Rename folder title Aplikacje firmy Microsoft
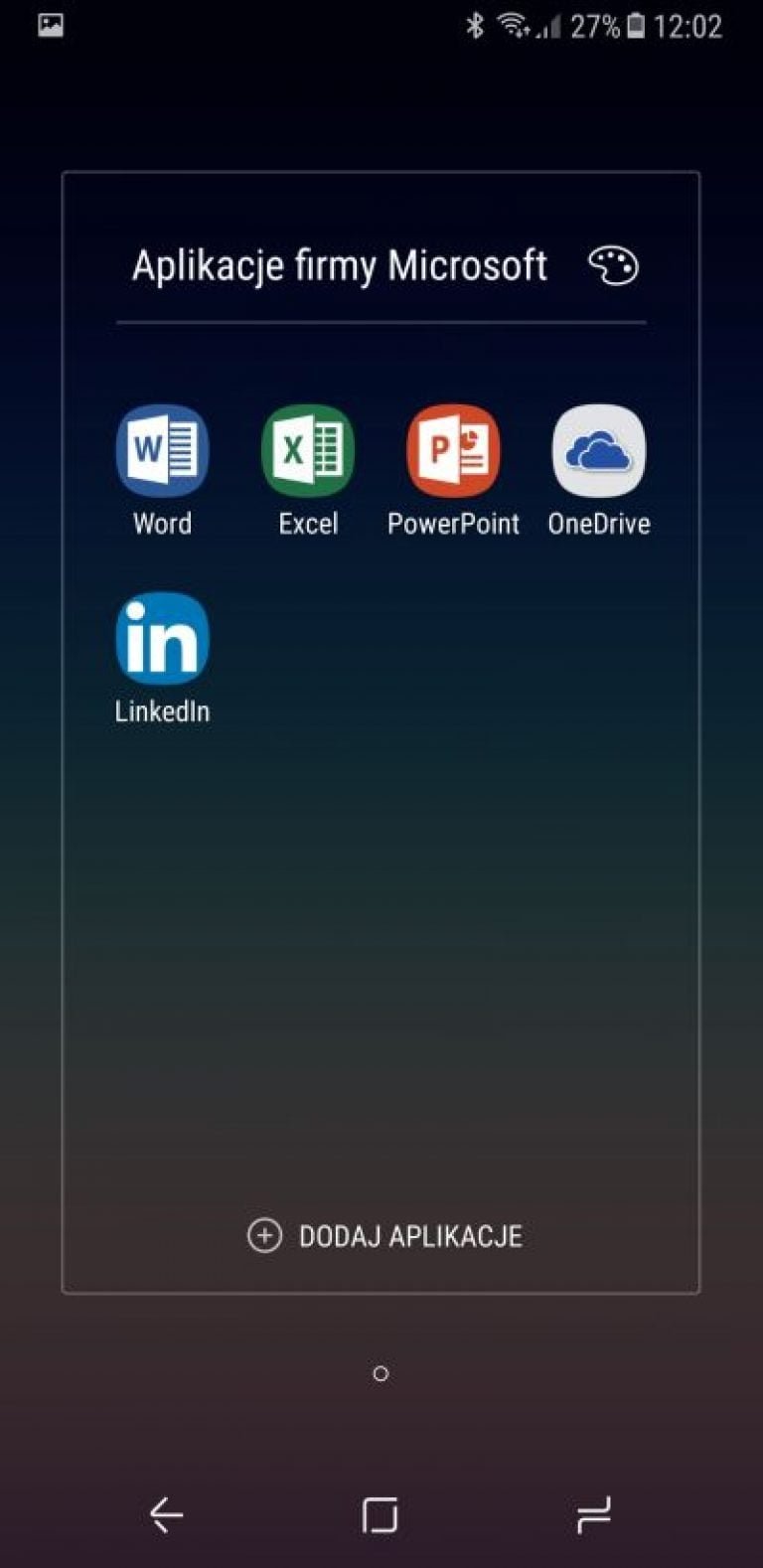763x1568 pixels. [340, 266]
